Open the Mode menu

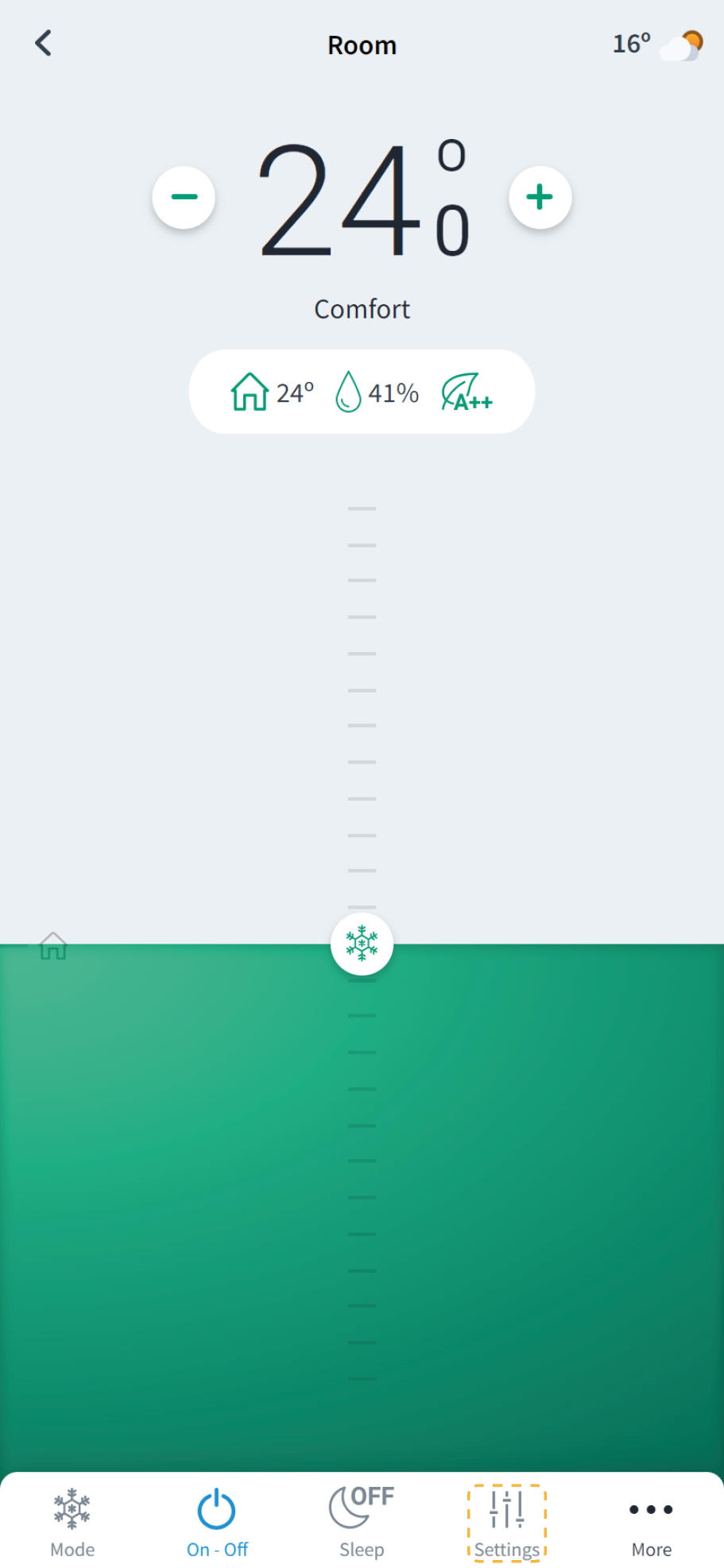click(x=72, y=1521)
